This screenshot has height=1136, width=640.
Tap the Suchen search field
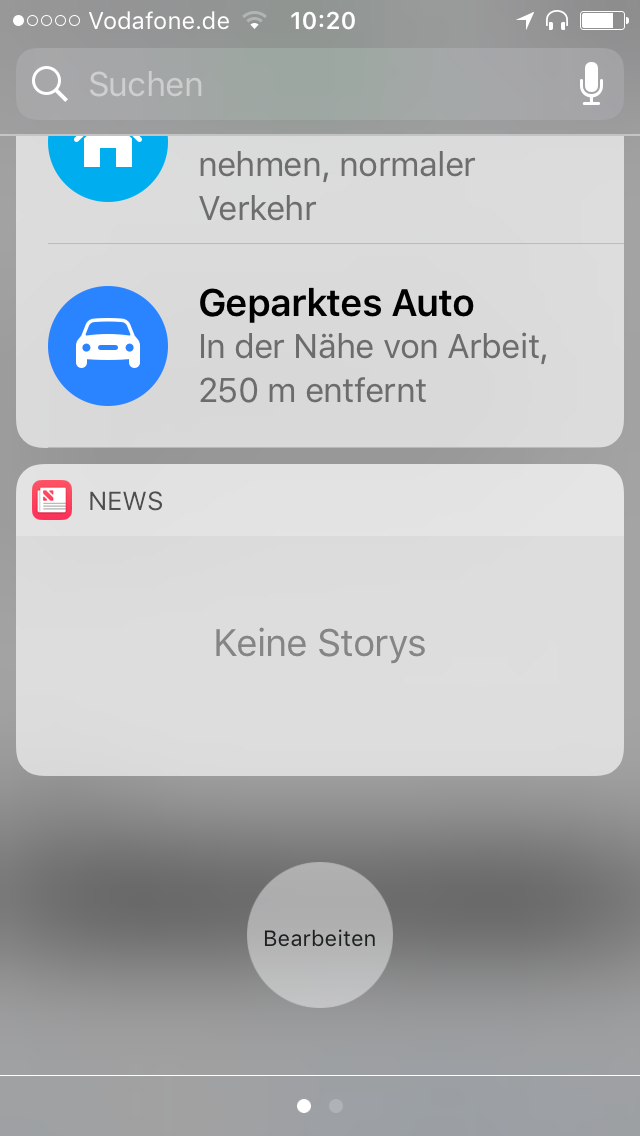coord(300,85)
